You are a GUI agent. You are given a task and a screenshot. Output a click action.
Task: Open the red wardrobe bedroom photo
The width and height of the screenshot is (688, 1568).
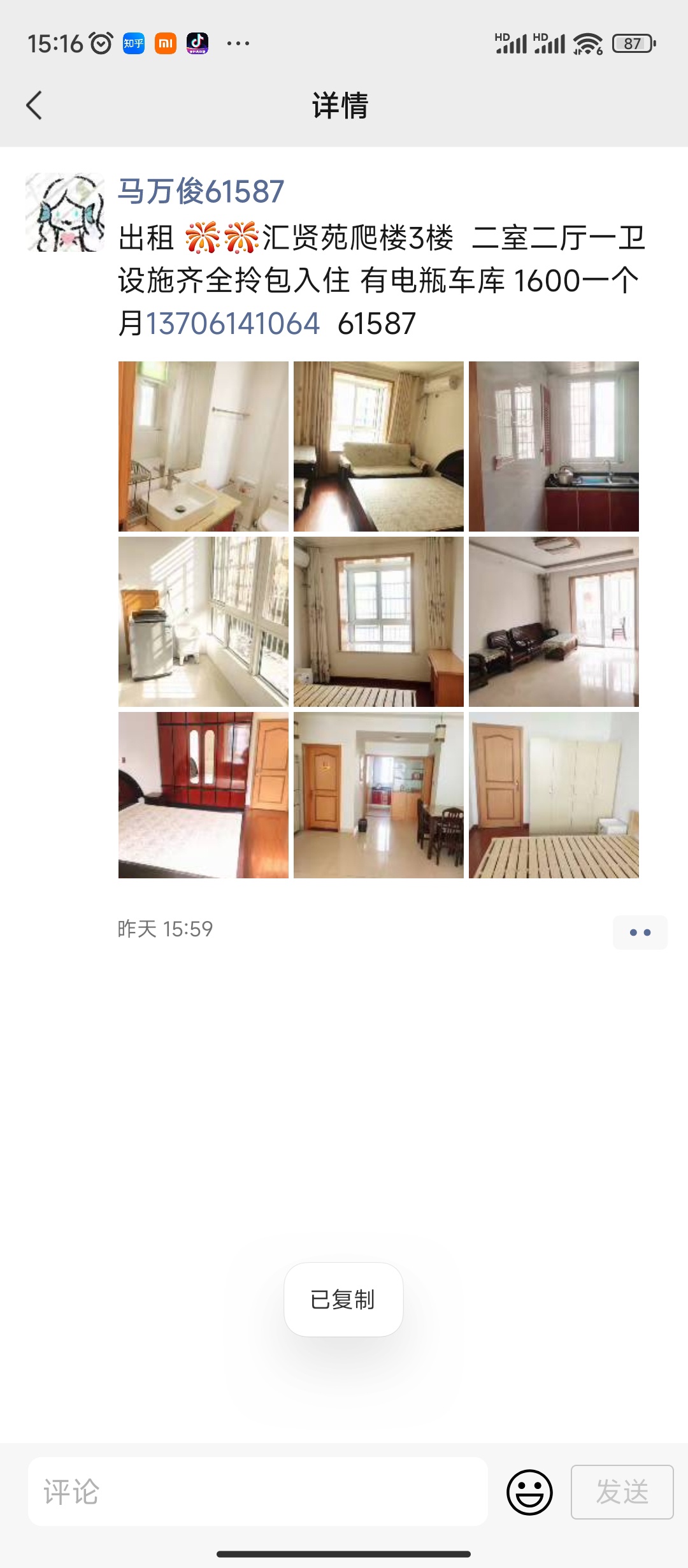(203, 795)
